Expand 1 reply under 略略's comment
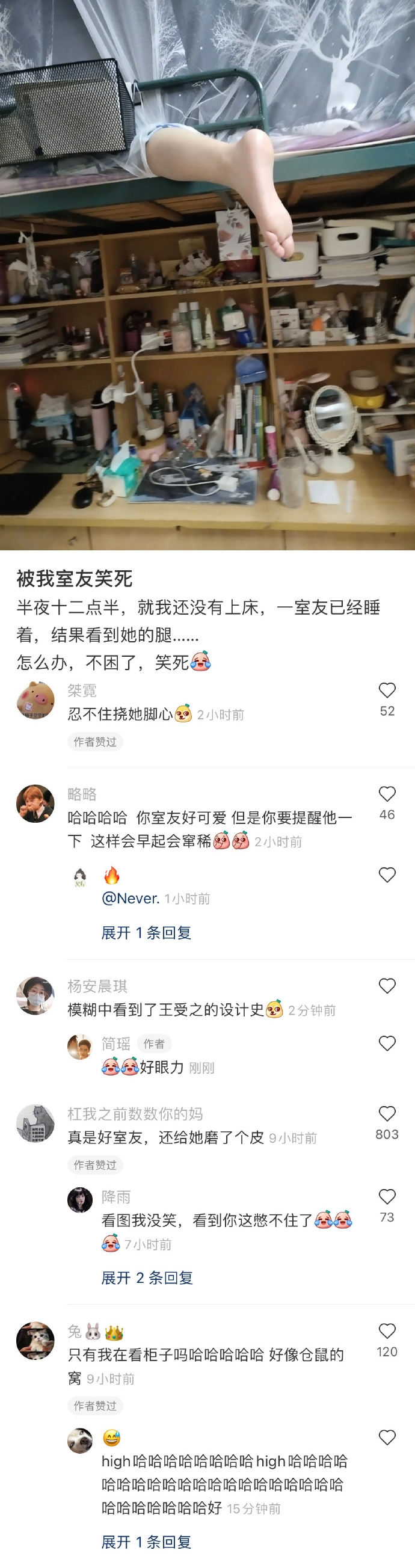This screenshot has width=415, height=1568. click(146, 932)
